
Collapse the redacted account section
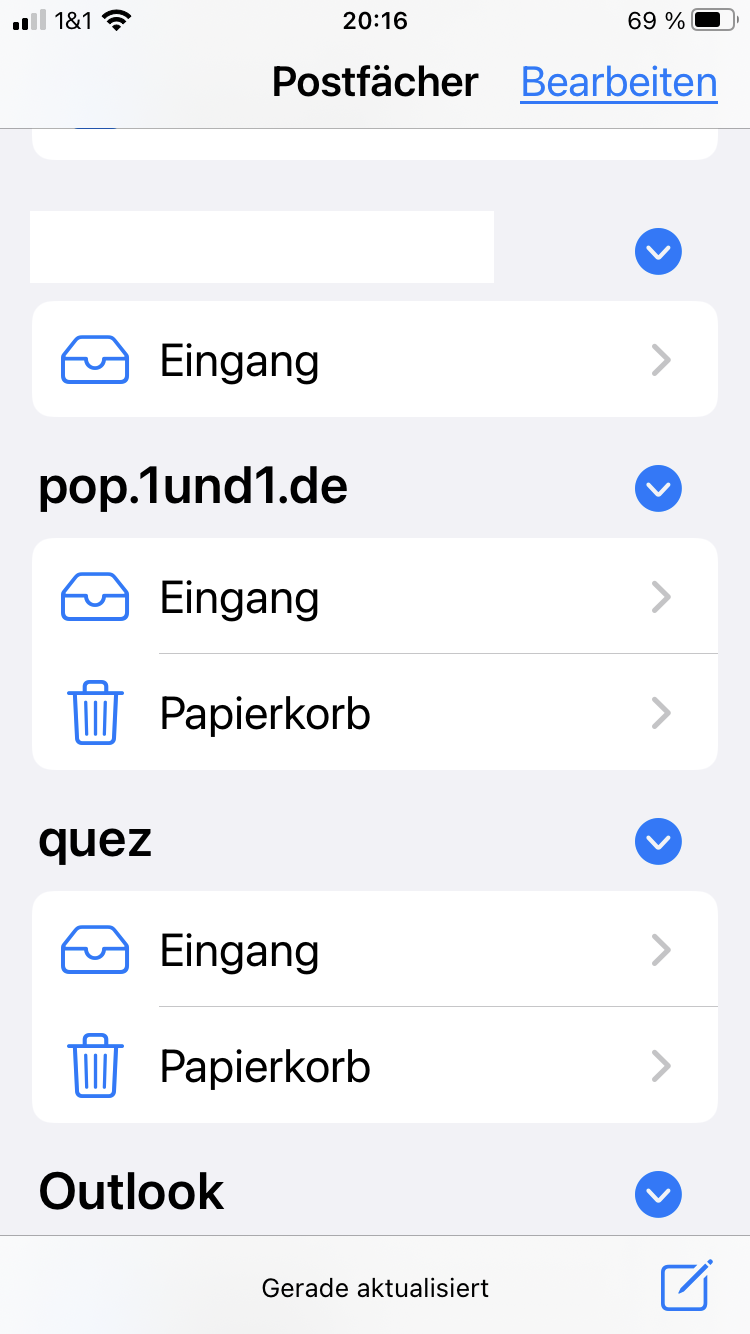[658, 252]
